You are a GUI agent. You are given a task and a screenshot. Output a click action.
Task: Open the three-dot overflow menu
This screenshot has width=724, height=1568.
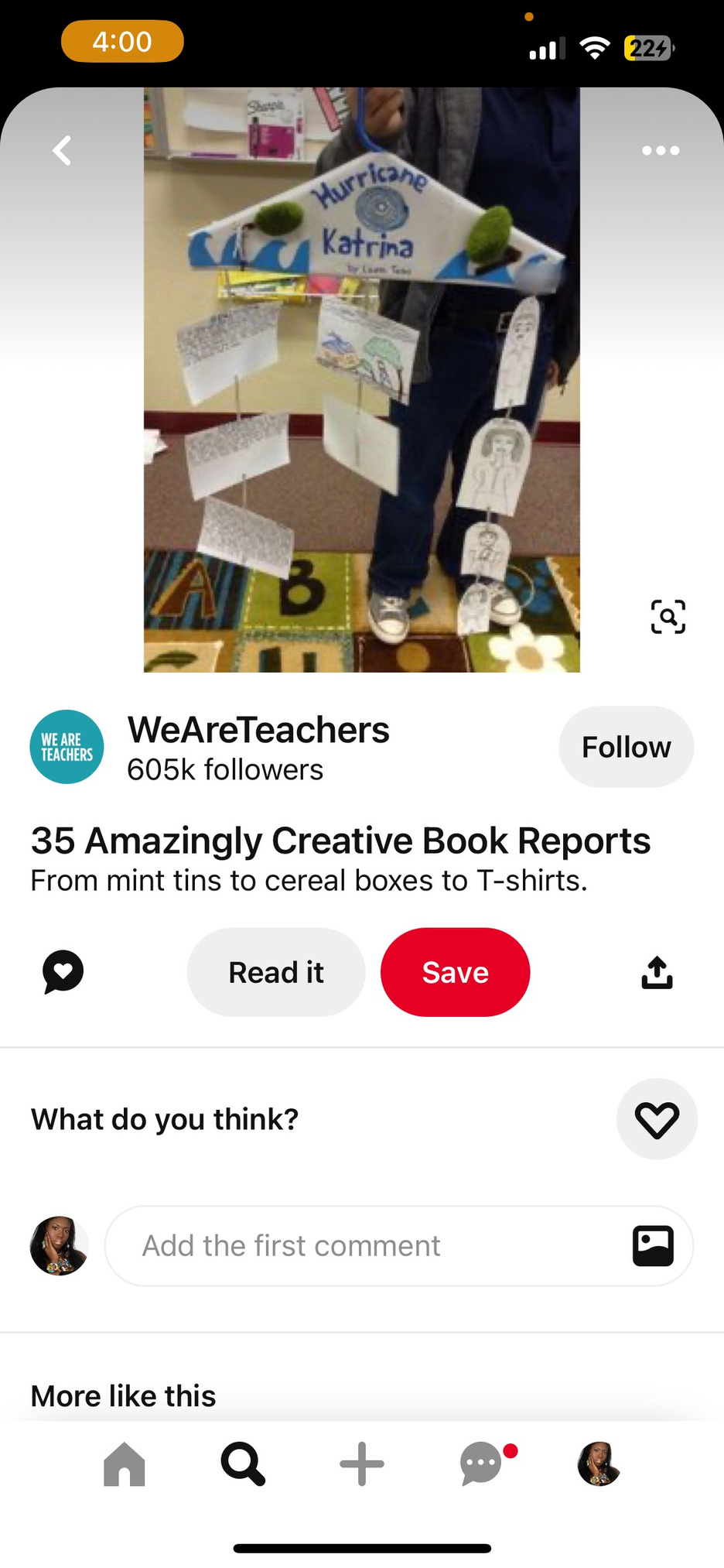point(661,150)
